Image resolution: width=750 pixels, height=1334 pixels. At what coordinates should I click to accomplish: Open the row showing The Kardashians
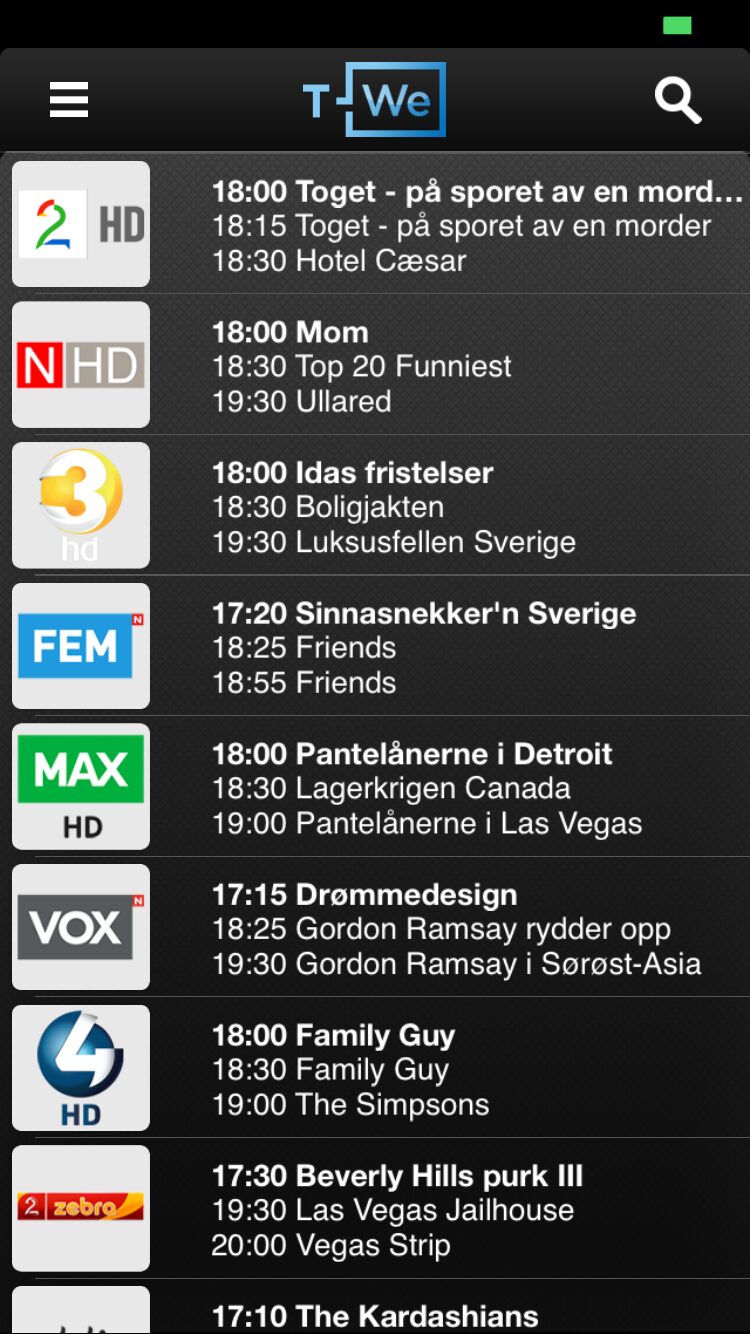tap(375, 1307)
